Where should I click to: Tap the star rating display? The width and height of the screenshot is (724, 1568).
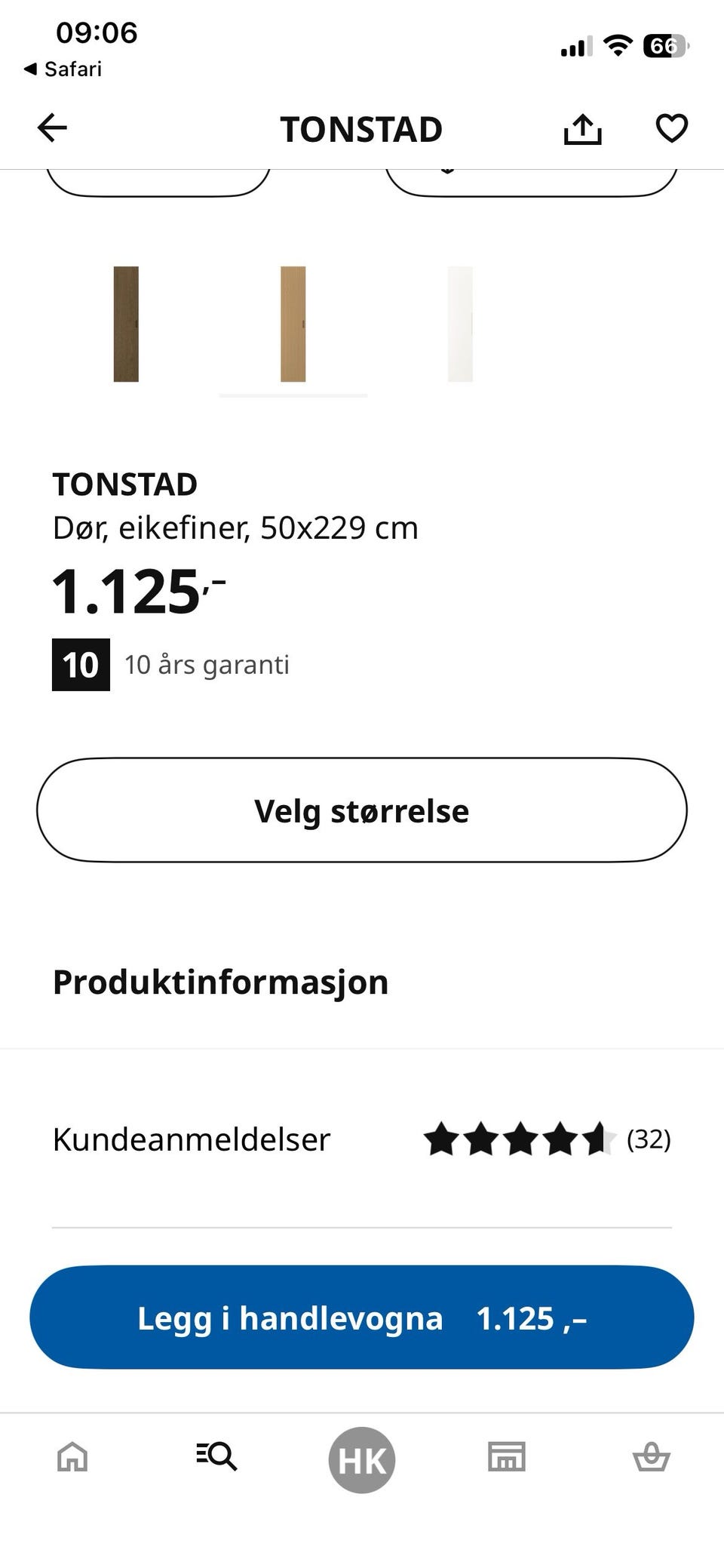[519, 1139]
